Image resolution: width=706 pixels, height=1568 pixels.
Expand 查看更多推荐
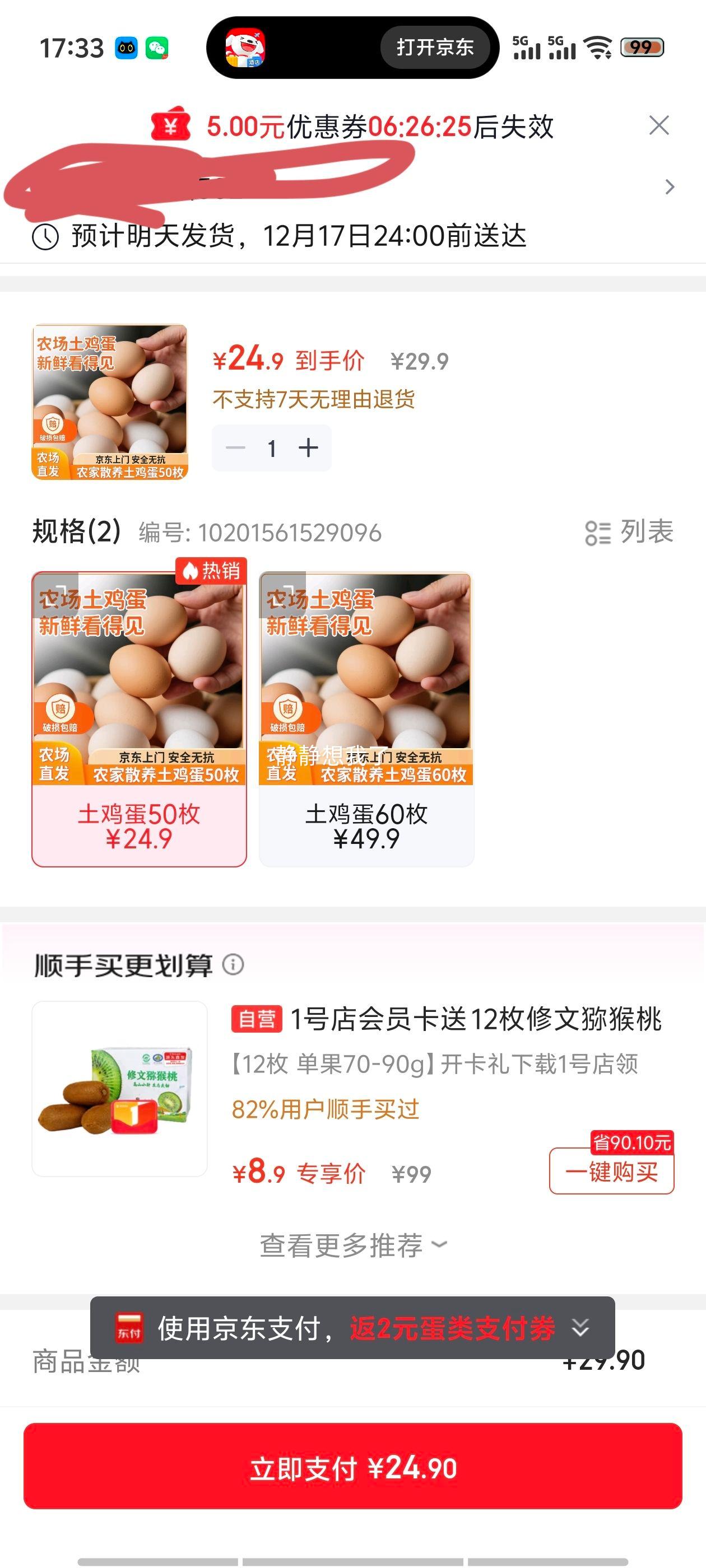[x=352, y=1245]
